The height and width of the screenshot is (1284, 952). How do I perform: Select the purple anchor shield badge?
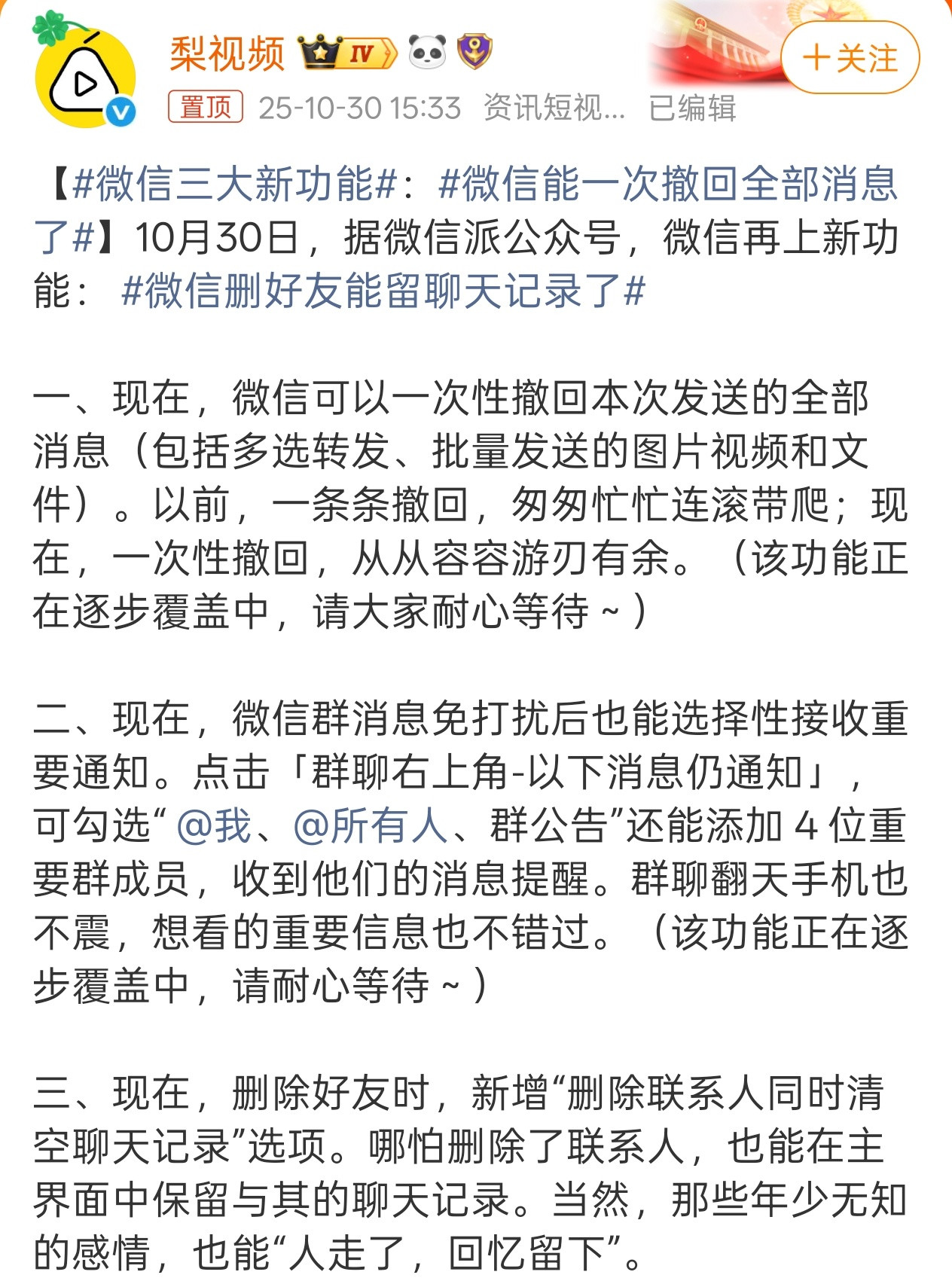(x=477, y=53)
